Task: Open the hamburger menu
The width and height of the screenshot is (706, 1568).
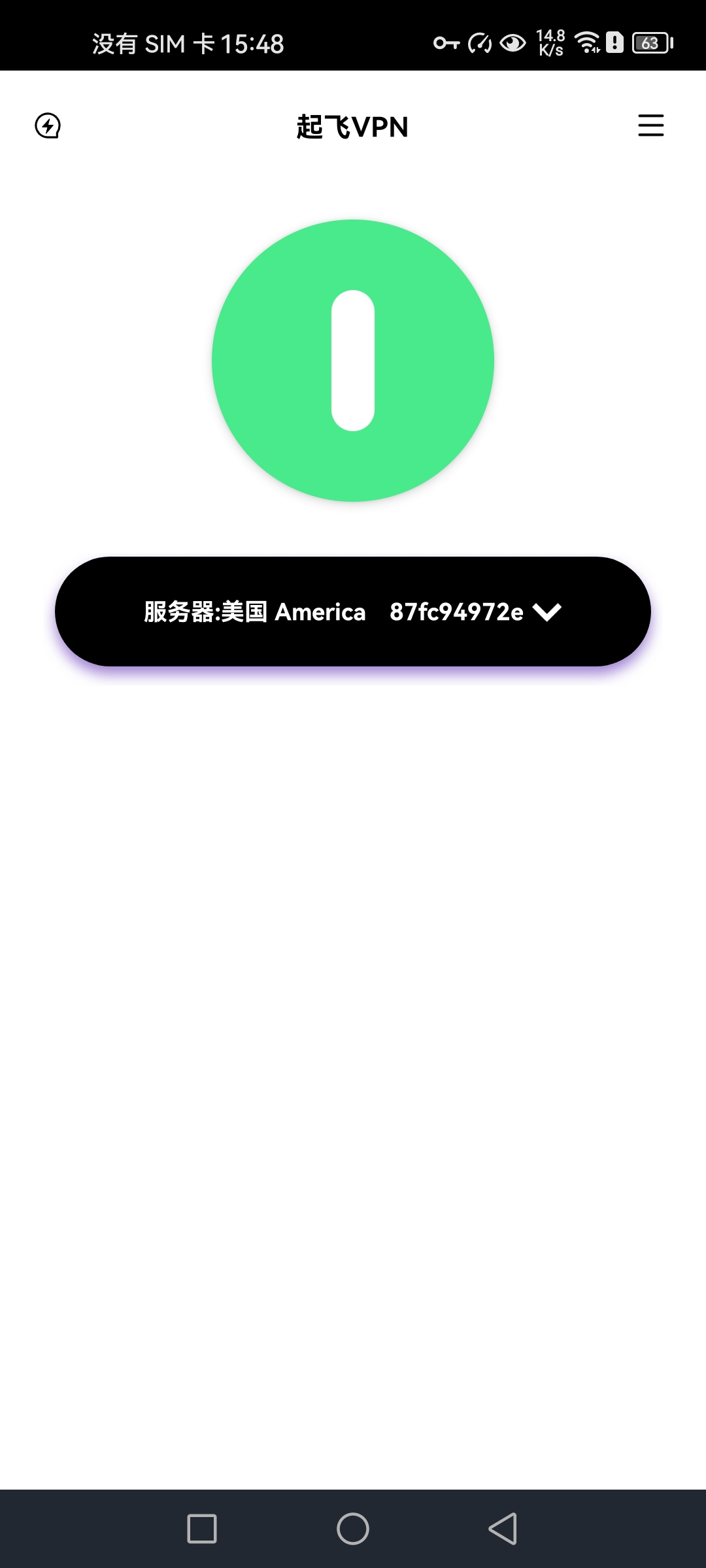Action: click(650, 125)
